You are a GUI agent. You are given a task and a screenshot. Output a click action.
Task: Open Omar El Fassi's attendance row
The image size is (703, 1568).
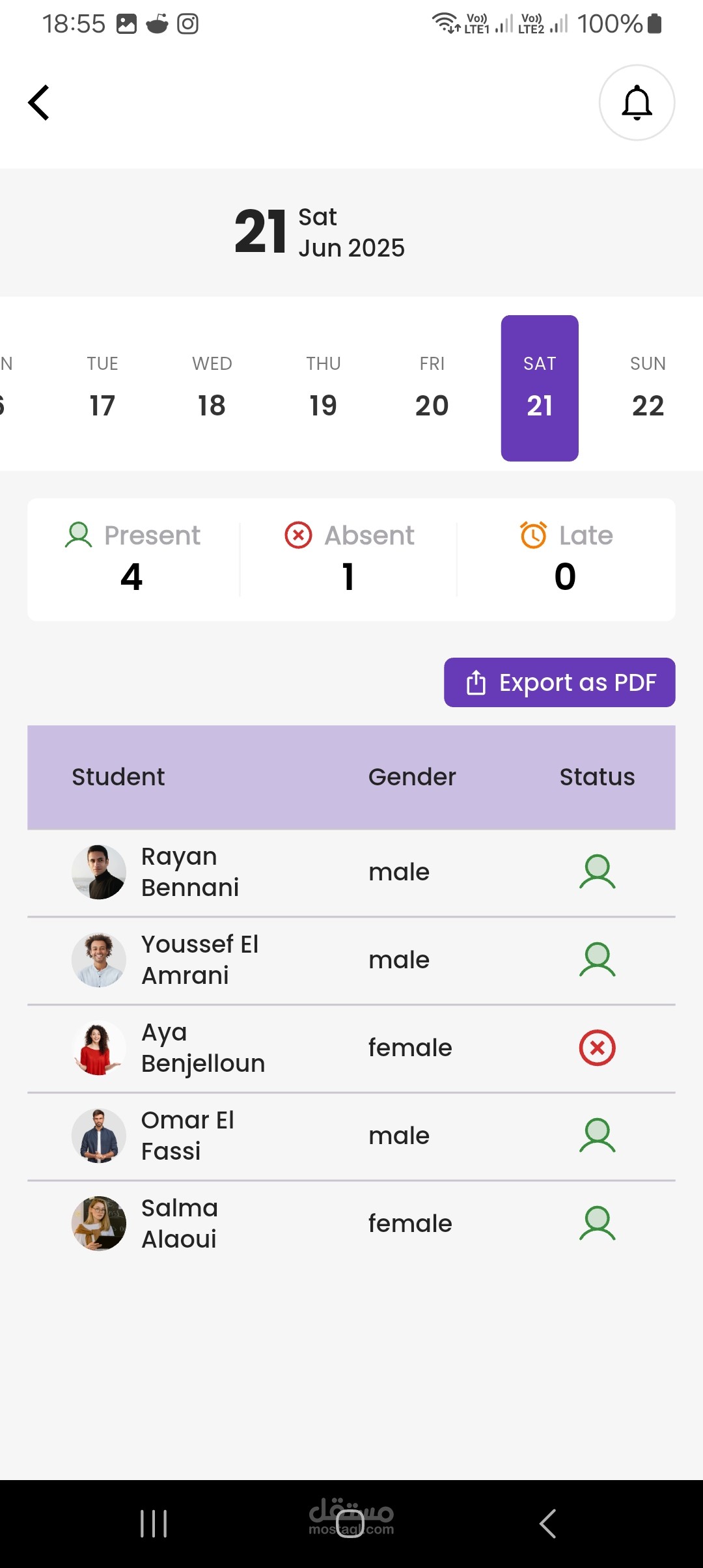point(351,1136)
